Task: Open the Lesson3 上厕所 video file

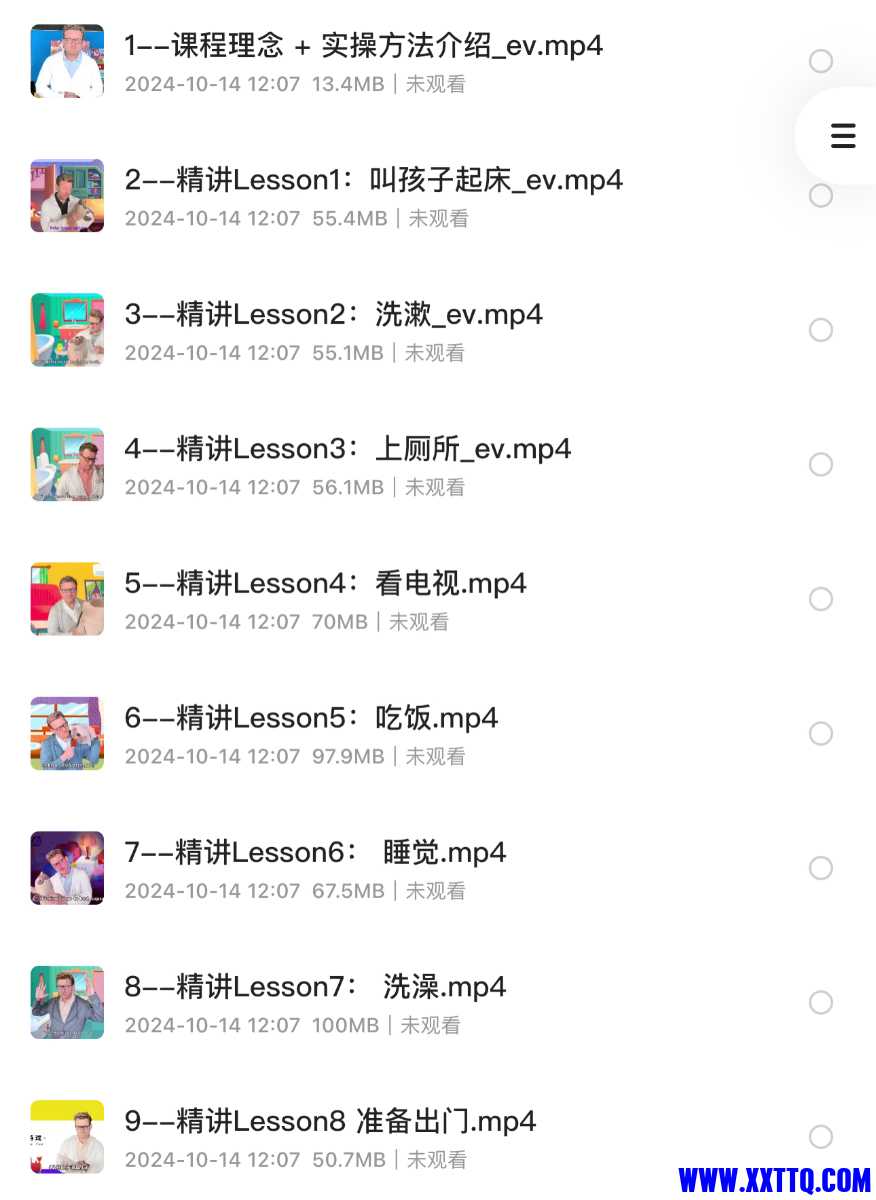Action: pyautogui.click(x=347, y=449)
